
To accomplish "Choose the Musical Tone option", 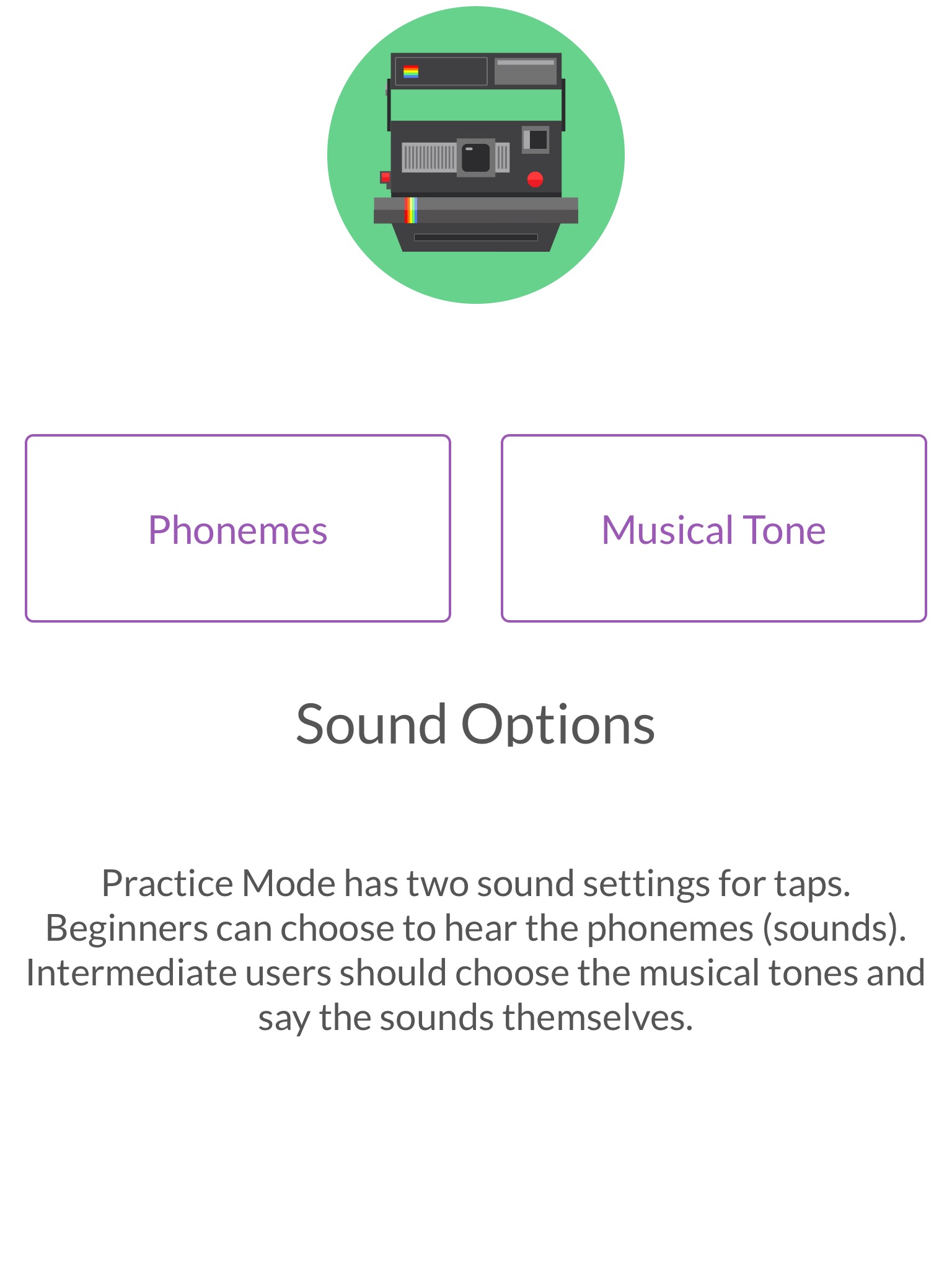I will tap(714, 528).
